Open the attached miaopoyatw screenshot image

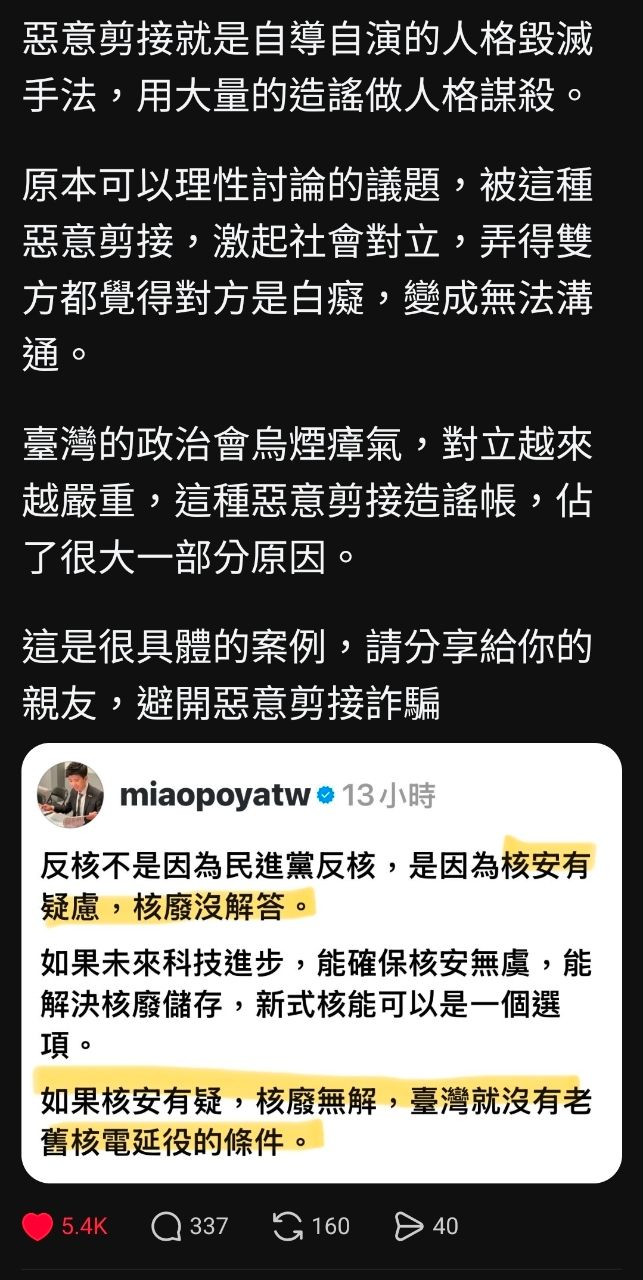(321, 963)
